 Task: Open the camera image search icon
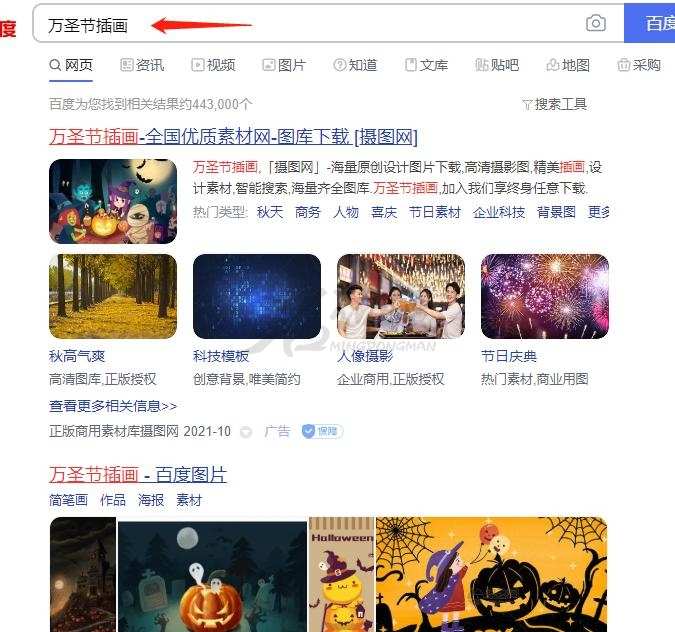tap(596, 23)
